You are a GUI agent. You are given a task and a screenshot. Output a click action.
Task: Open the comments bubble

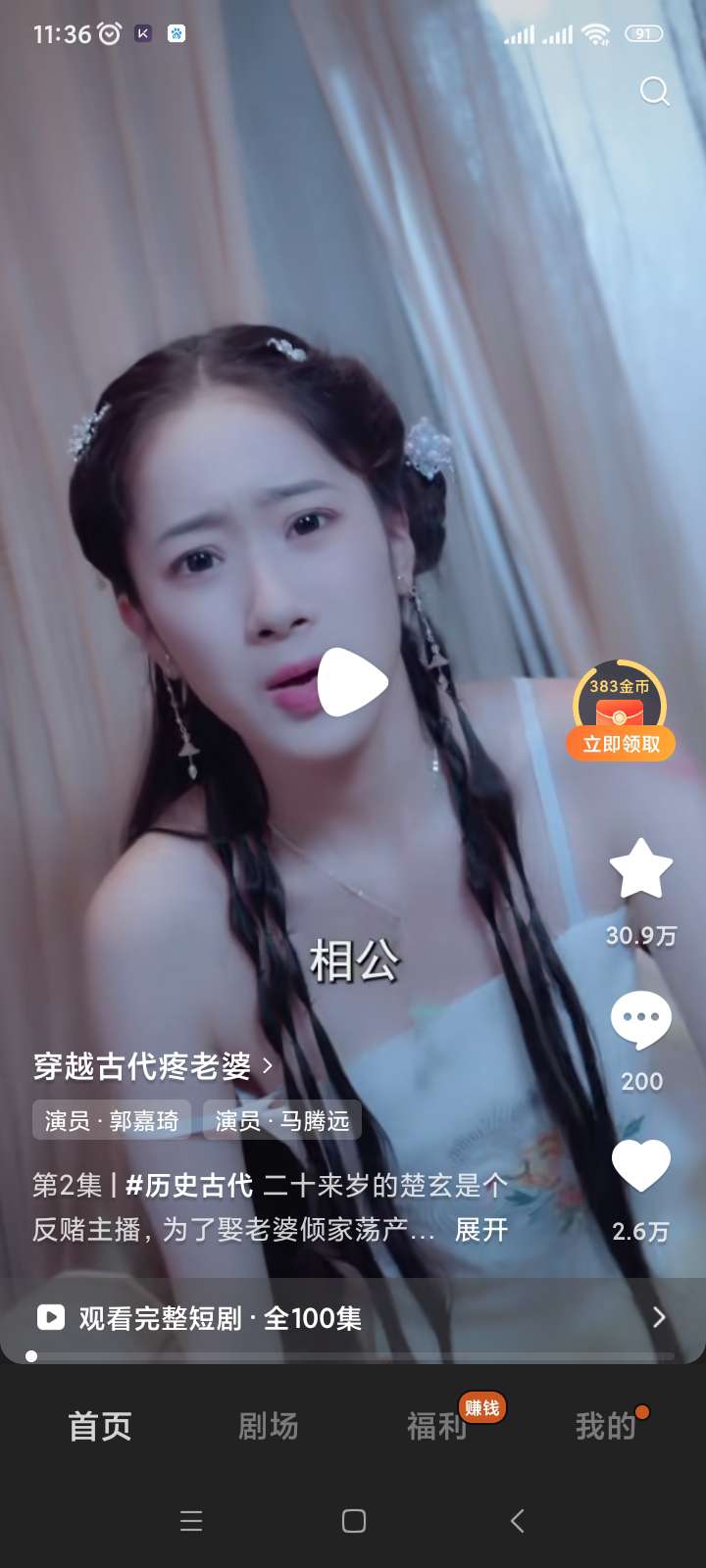(x=641, y=1020)
